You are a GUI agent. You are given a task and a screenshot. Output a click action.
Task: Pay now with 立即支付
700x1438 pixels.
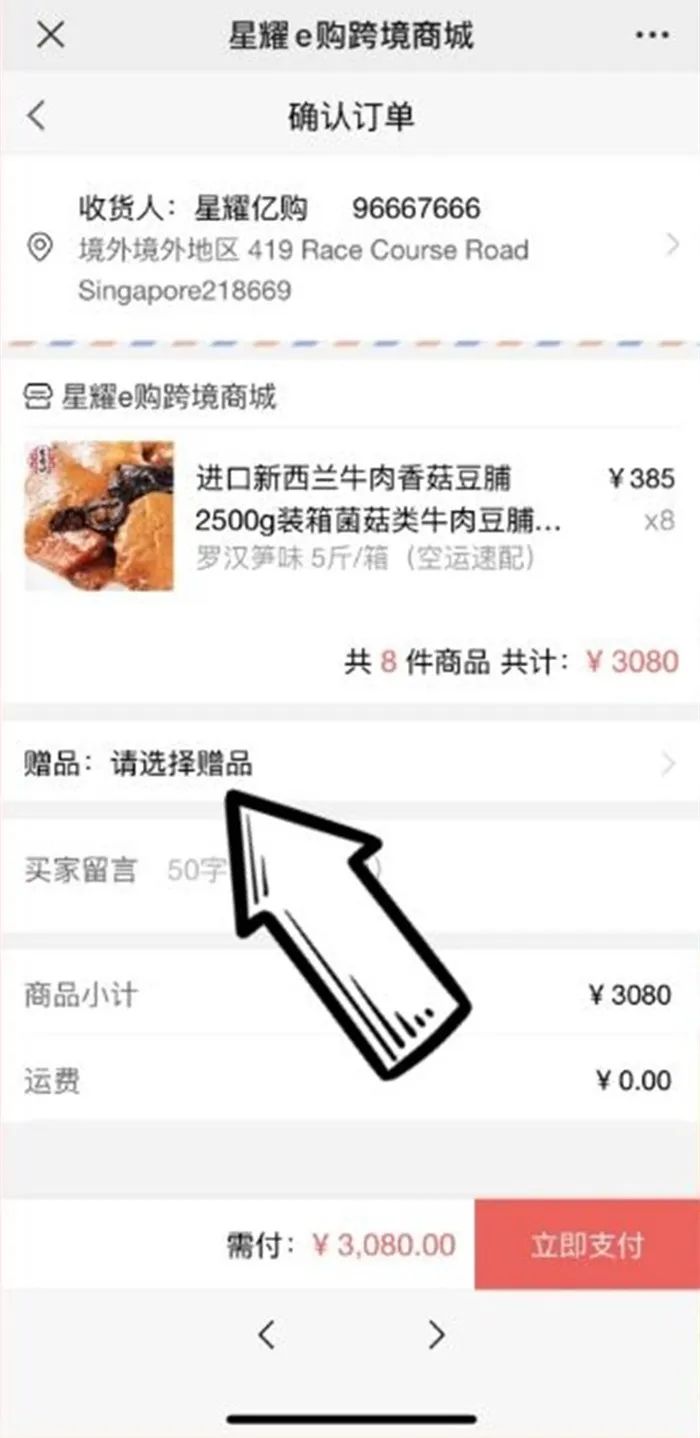[587, 1246]
